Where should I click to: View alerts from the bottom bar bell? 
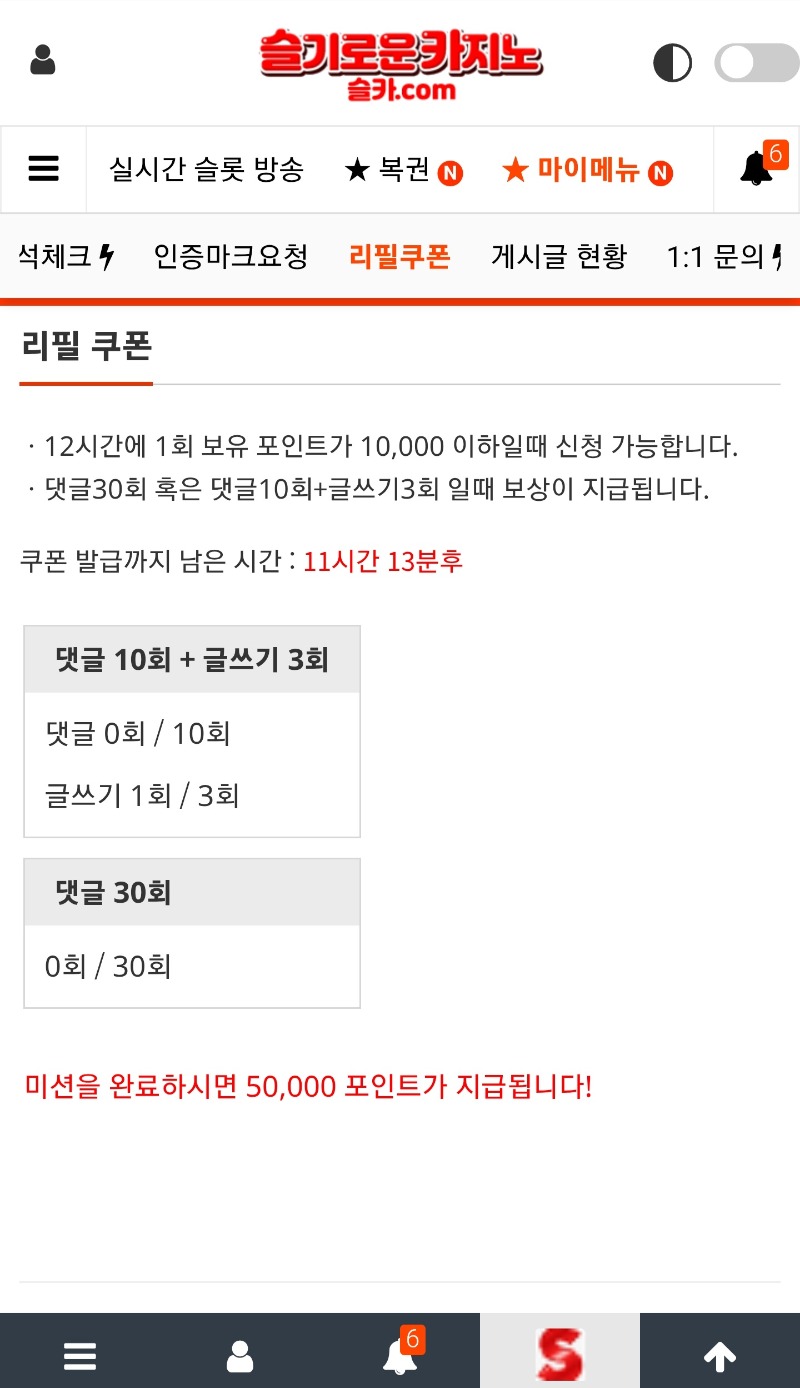pyautogui.click(x=401, y=1355)
